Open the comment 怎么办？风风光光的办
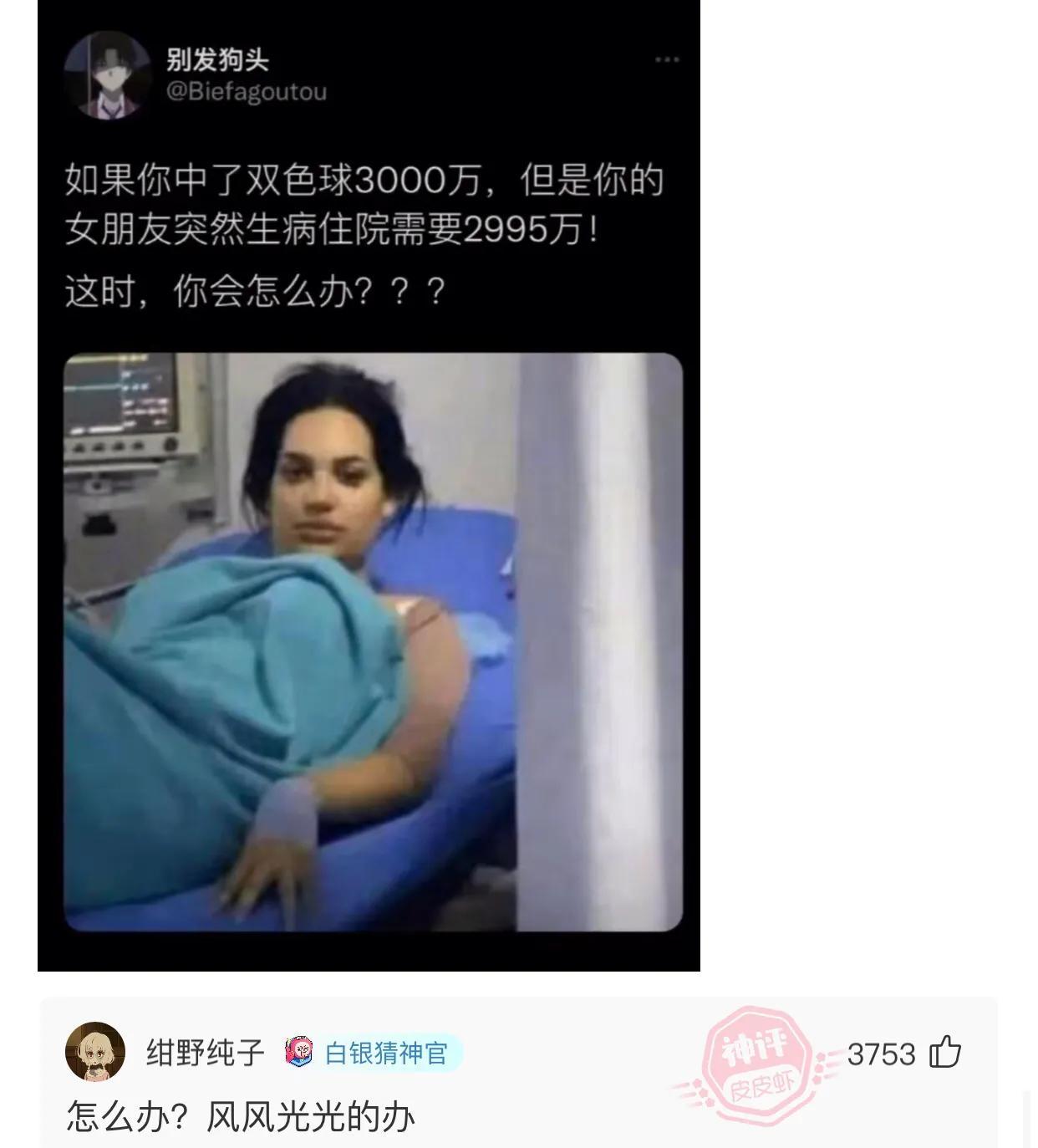Screen dimensions: 1038x1148 241,1116
